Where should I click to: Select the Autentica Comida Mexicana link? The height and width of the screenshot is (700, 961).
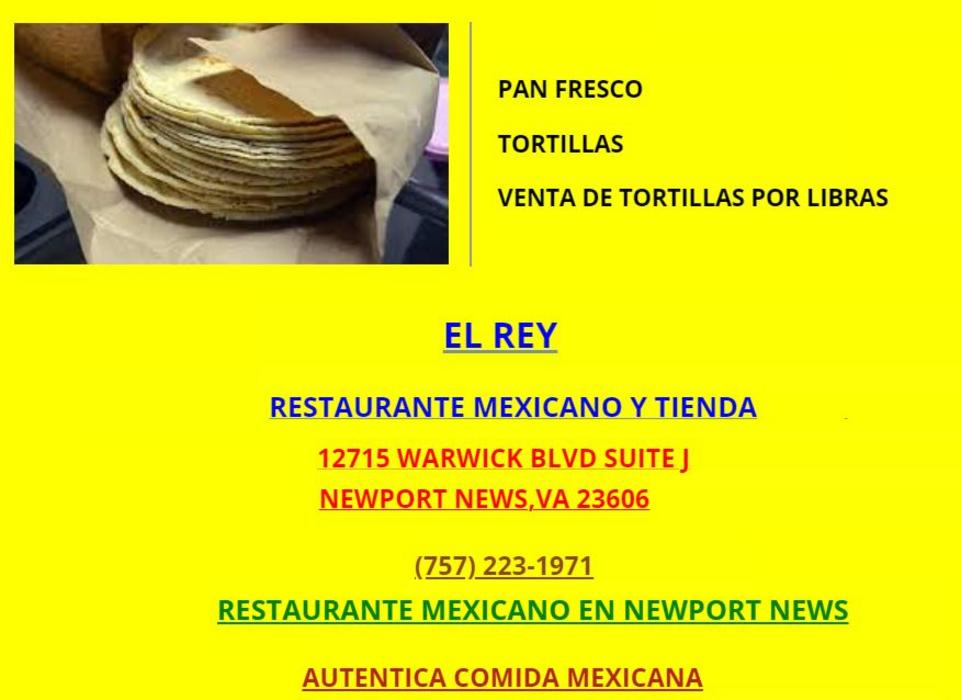point(502,678)
